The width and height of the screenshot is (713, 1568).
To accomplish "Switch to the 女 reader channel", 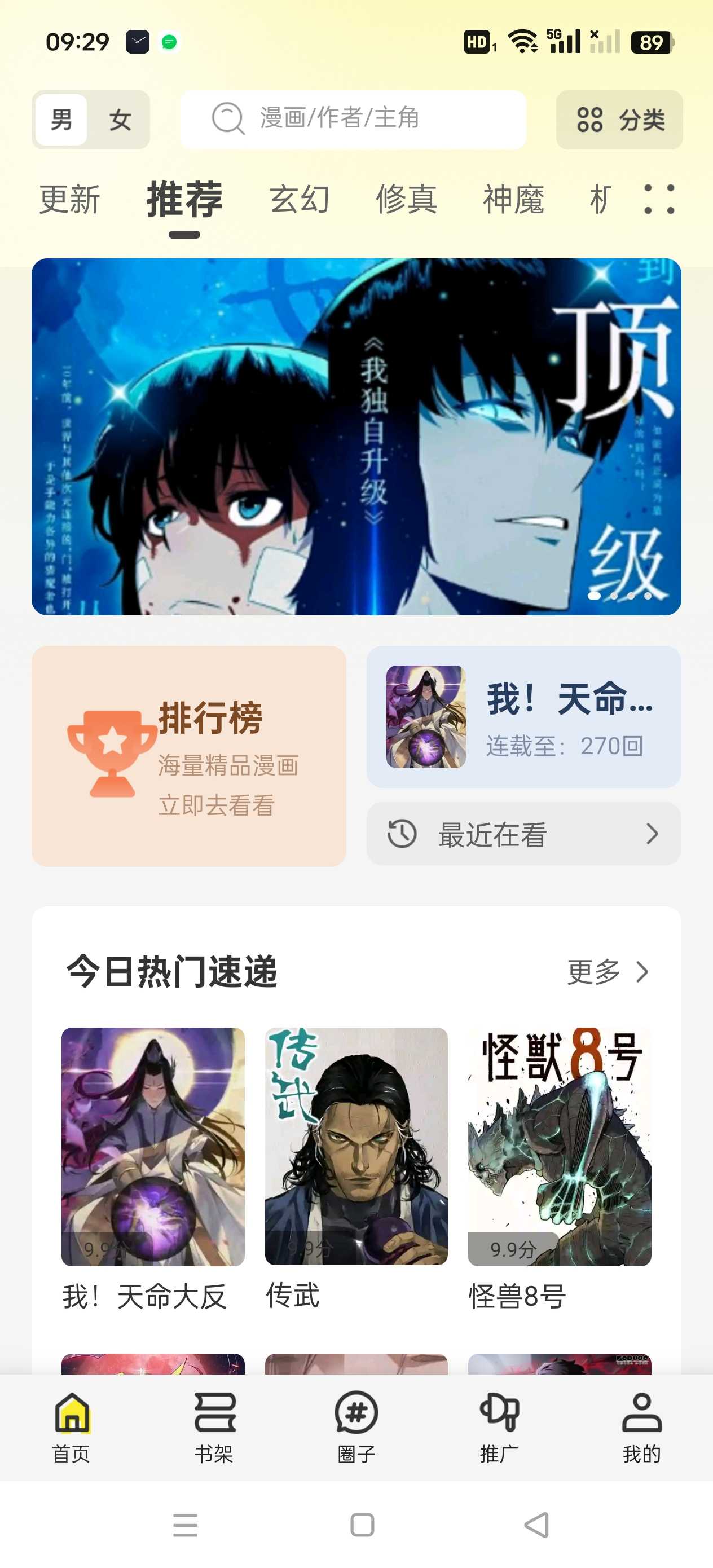I will pyautogui.click(x=120, y=120).
